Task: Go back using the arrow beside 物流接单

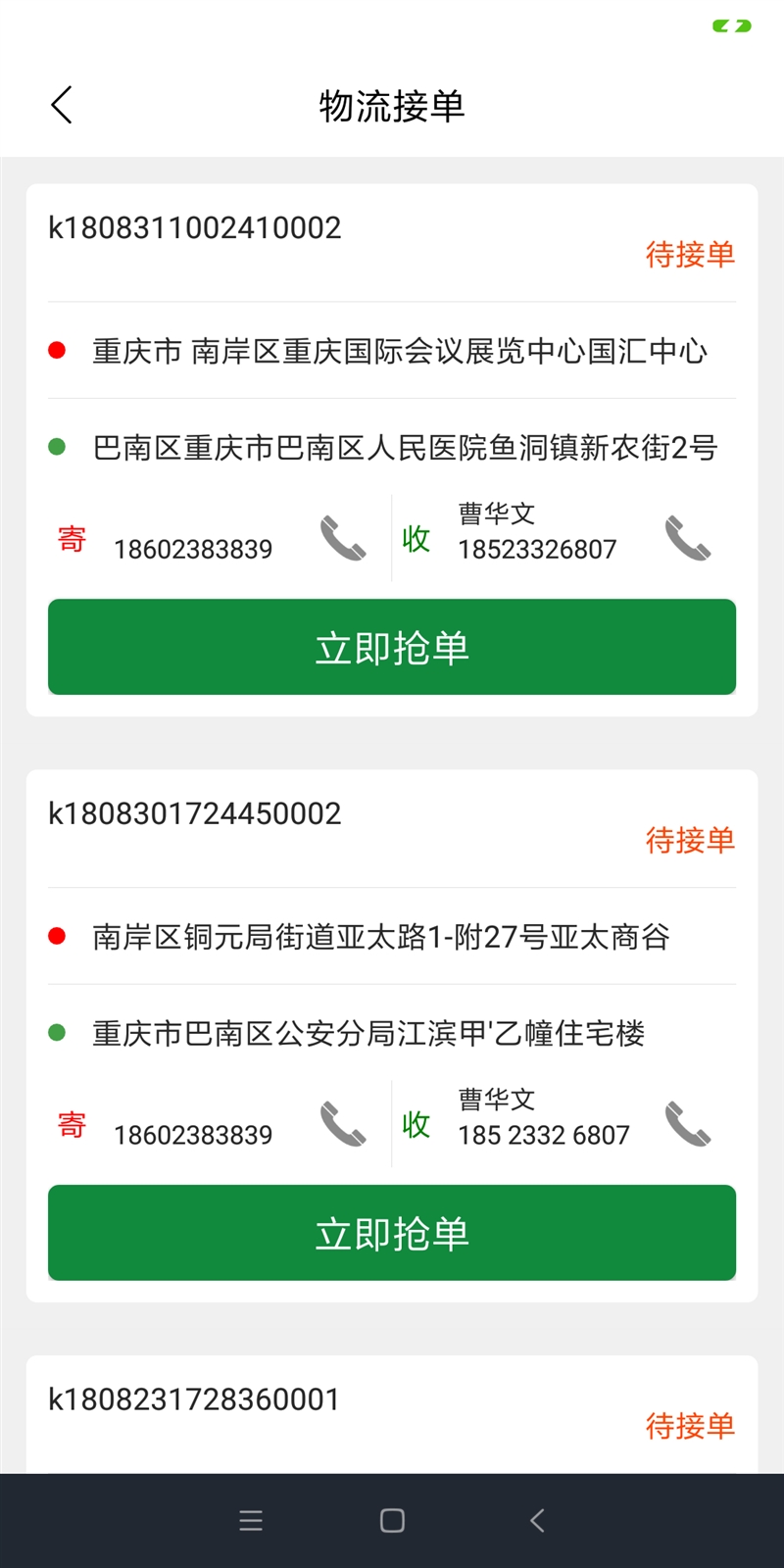Action: coord(62,103)
